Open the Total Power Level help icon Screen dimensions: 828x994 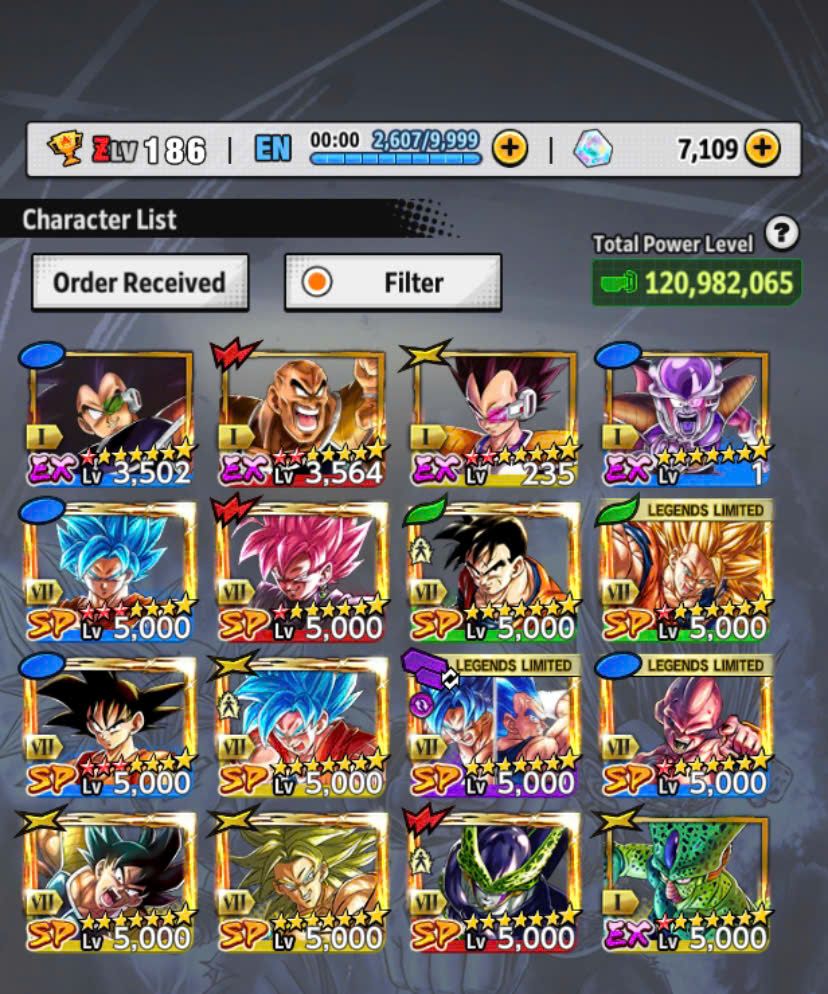tap(782, 235)
